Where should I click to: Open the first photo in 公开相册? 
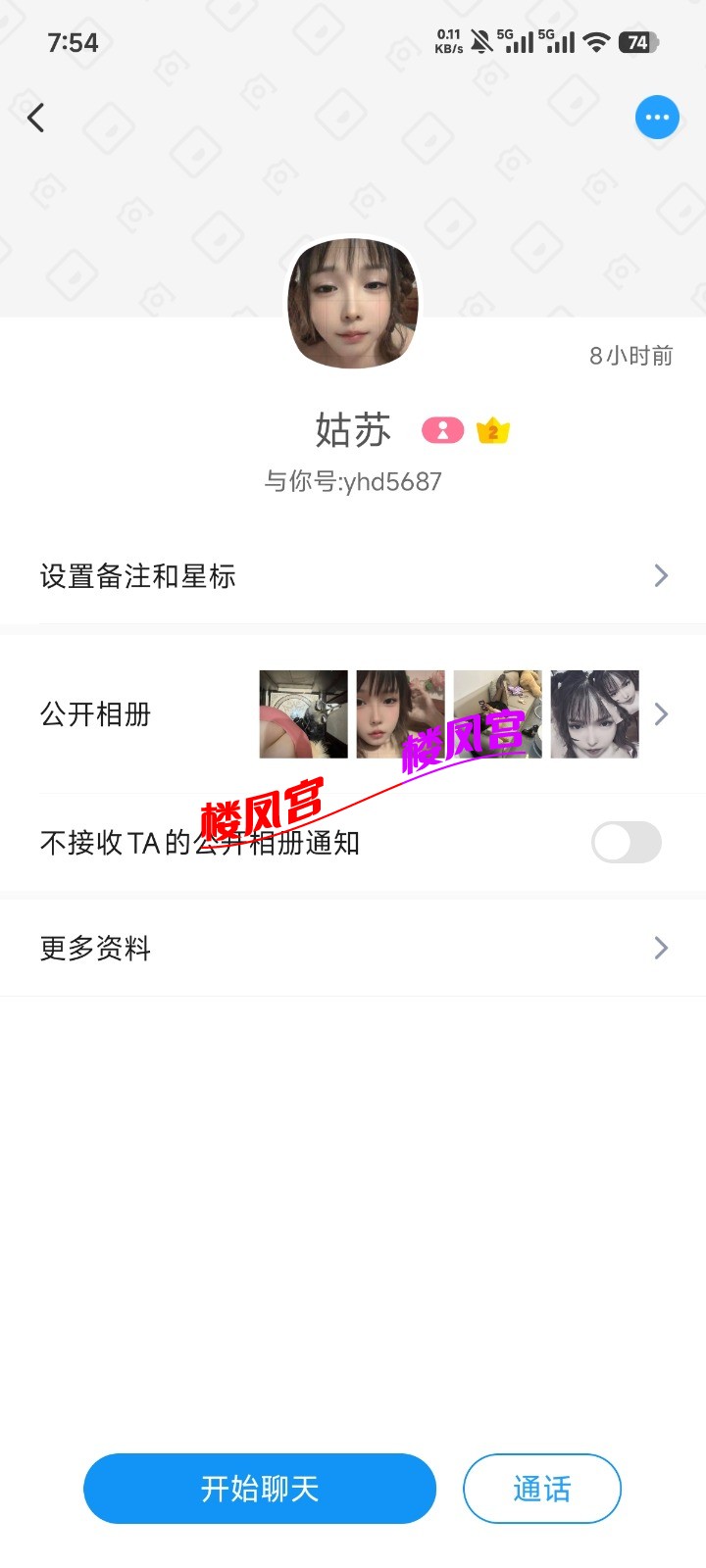[x=302, y=713]
